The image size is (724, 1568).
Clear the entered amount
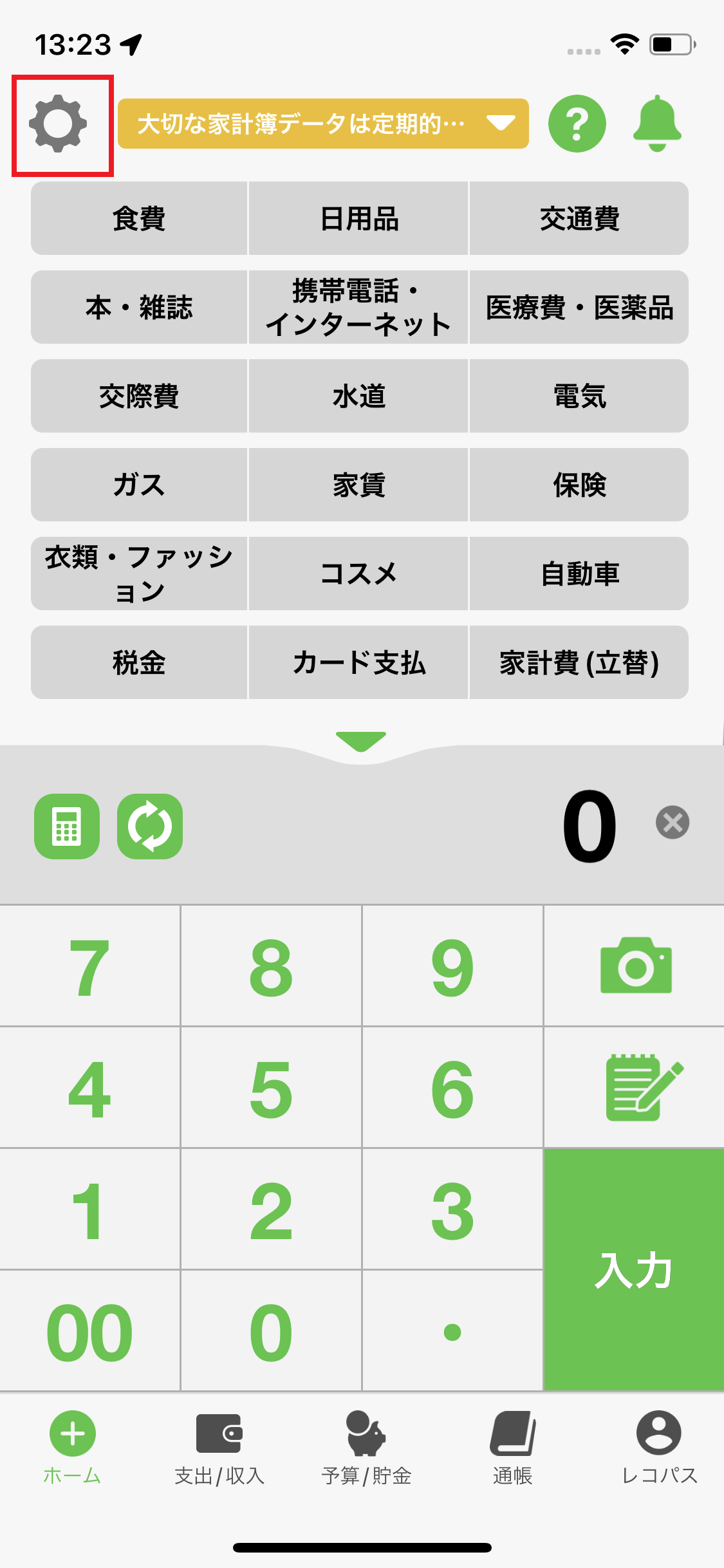coord(673,823)
